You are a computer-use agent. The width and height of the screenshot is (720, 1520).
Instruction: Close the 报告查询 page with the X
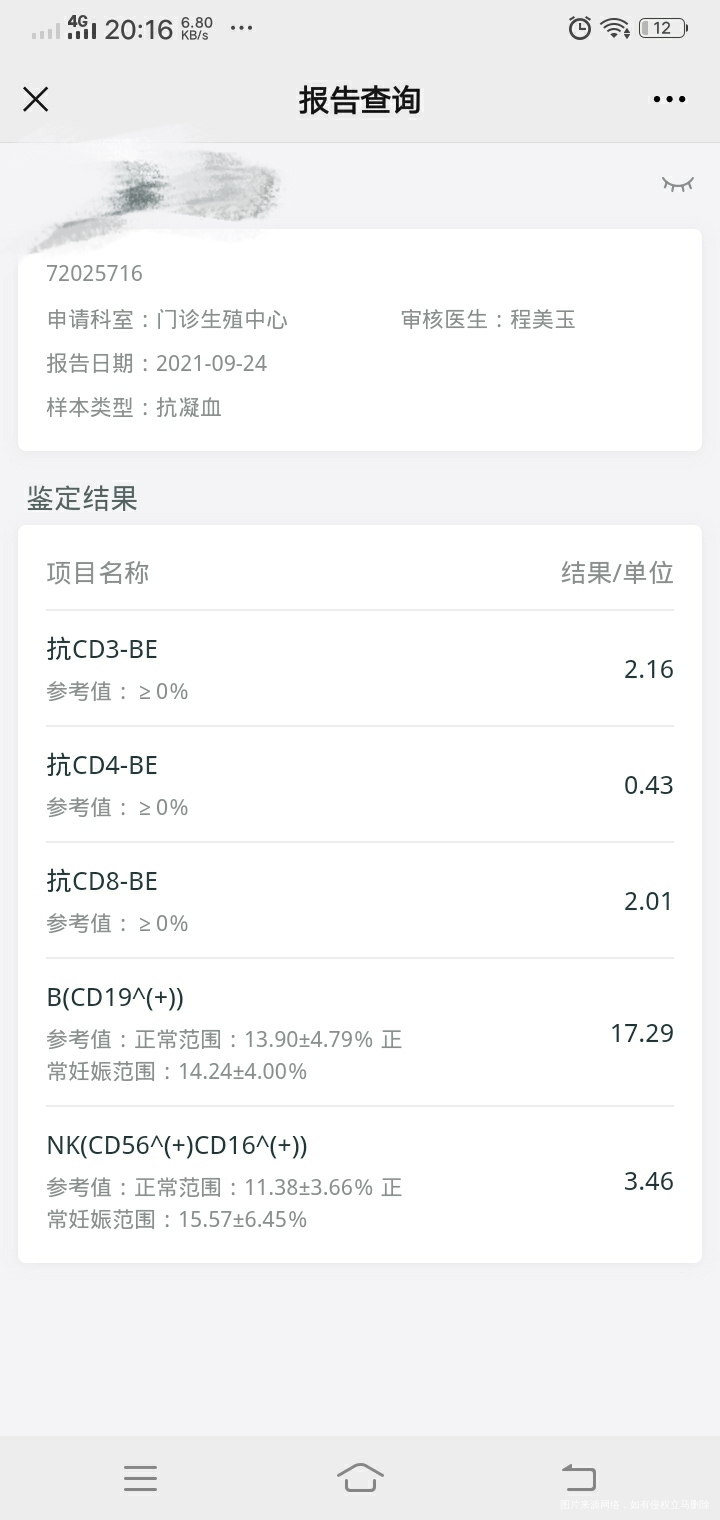(35, 99)
